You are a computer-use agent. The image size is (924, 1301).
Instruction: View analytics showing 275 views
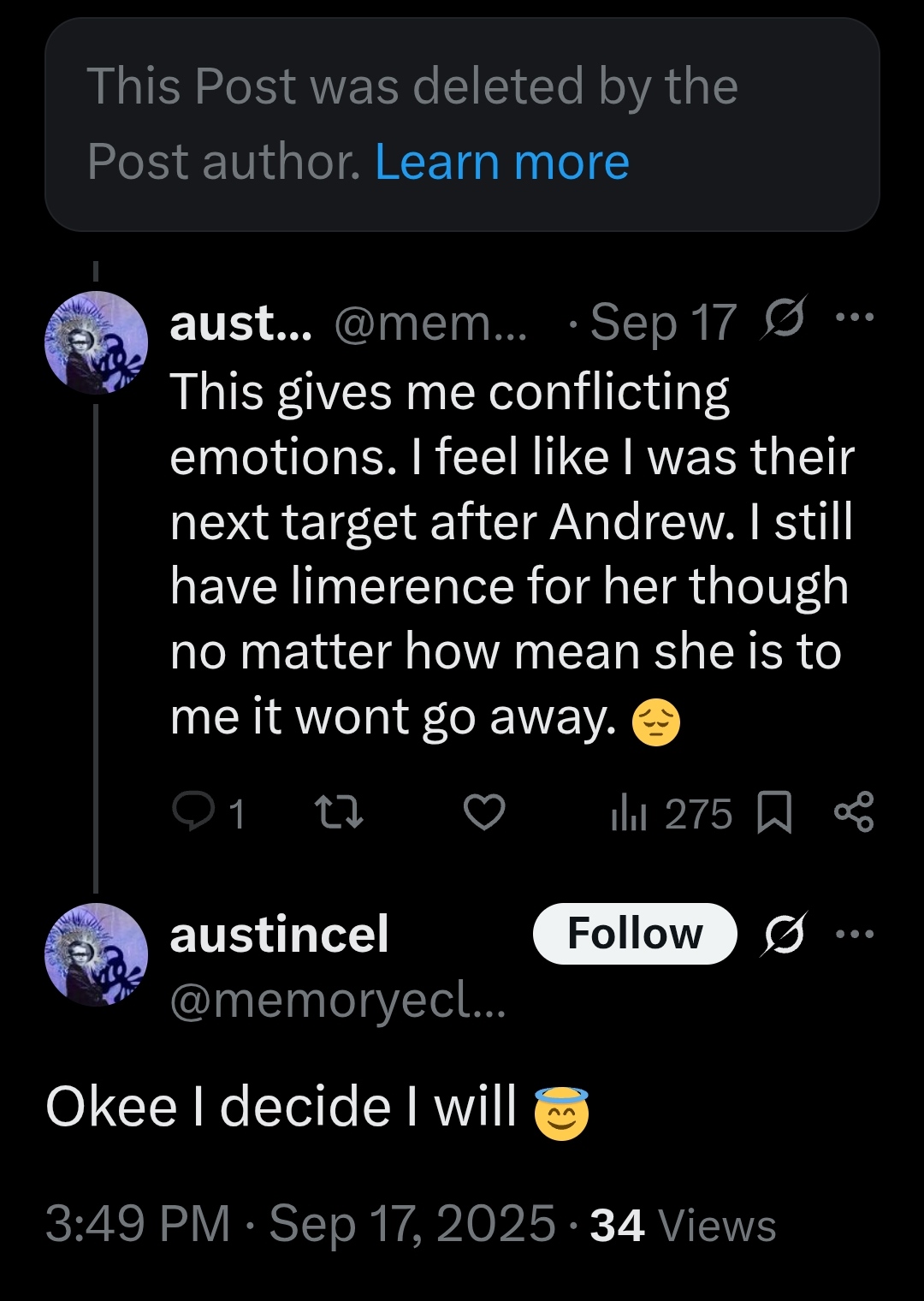click(x=672, y=813)
